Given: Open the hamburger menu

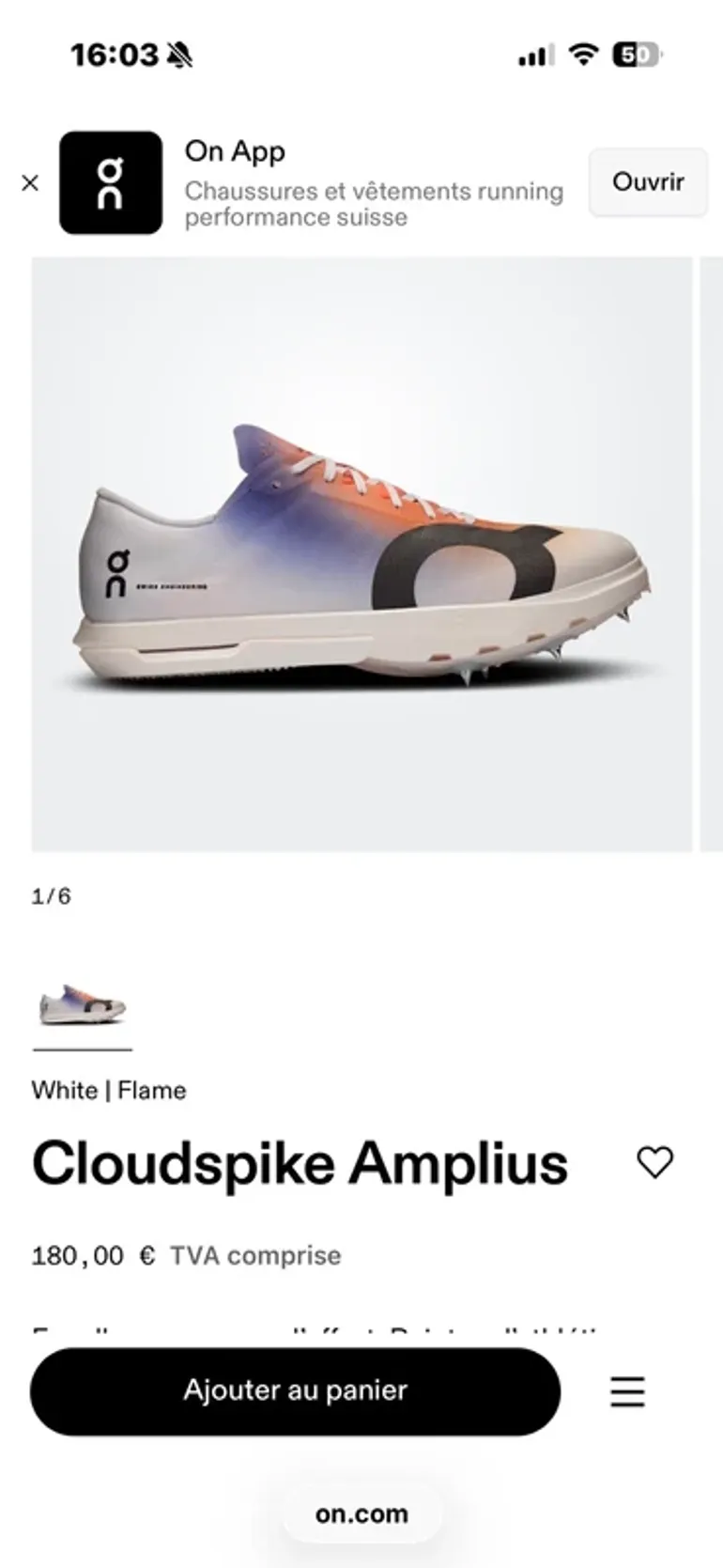Looking at the screenshot, I should click(627, 1391).
